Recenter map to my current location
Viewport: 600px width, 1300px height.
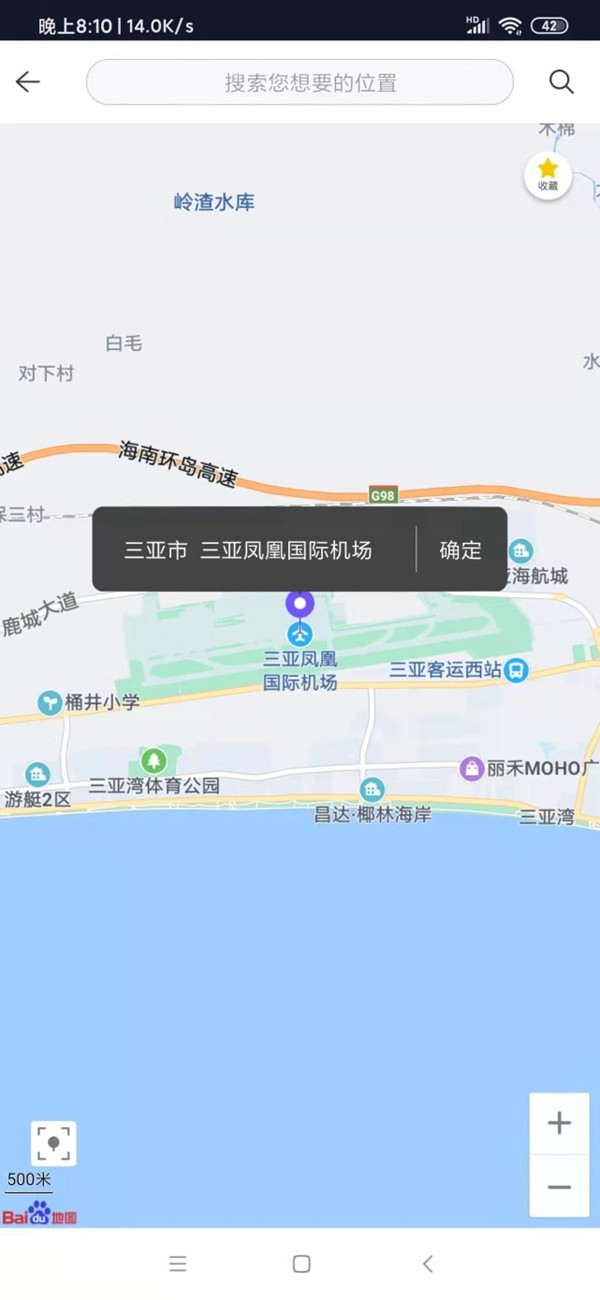(54, 1143)
